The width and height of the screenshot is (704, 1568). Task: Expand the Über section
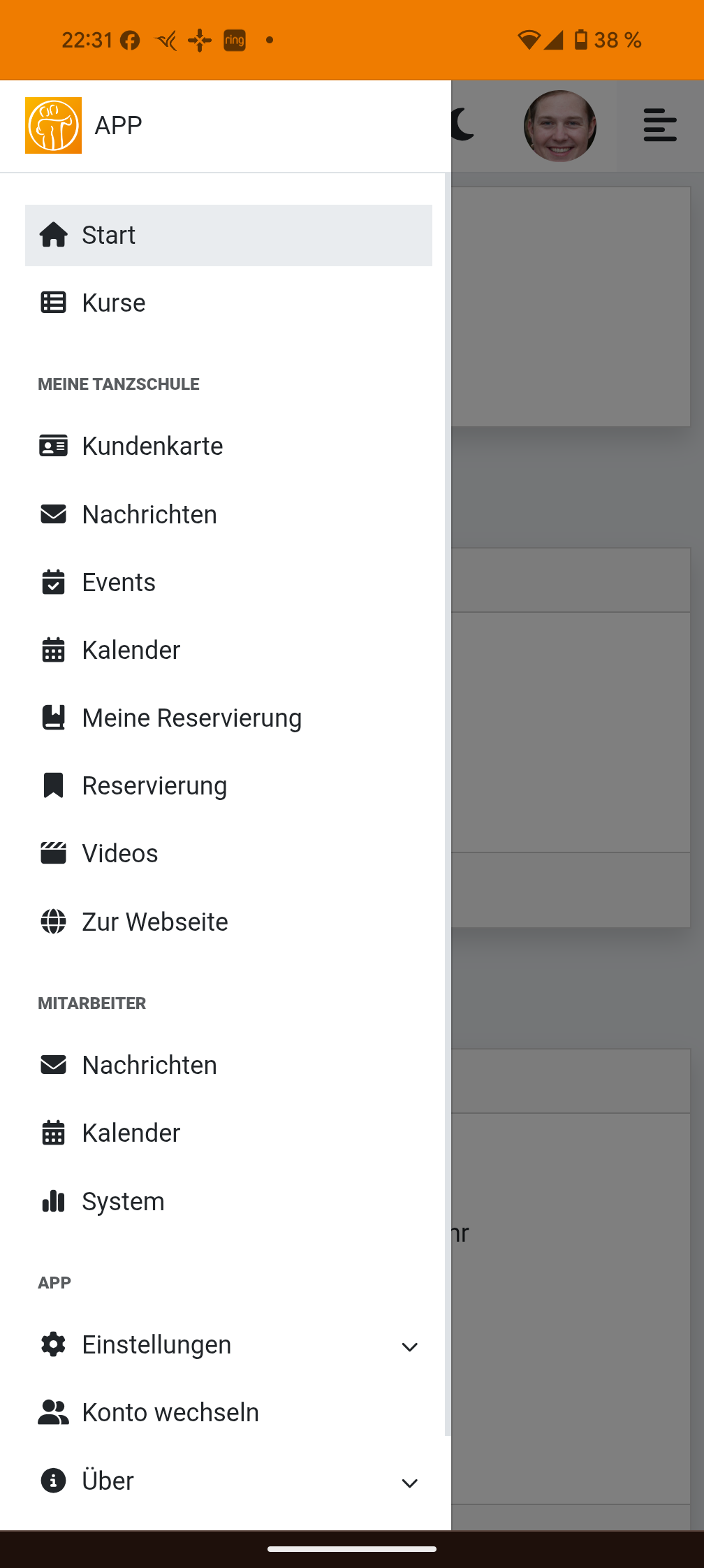point(228,1481)
